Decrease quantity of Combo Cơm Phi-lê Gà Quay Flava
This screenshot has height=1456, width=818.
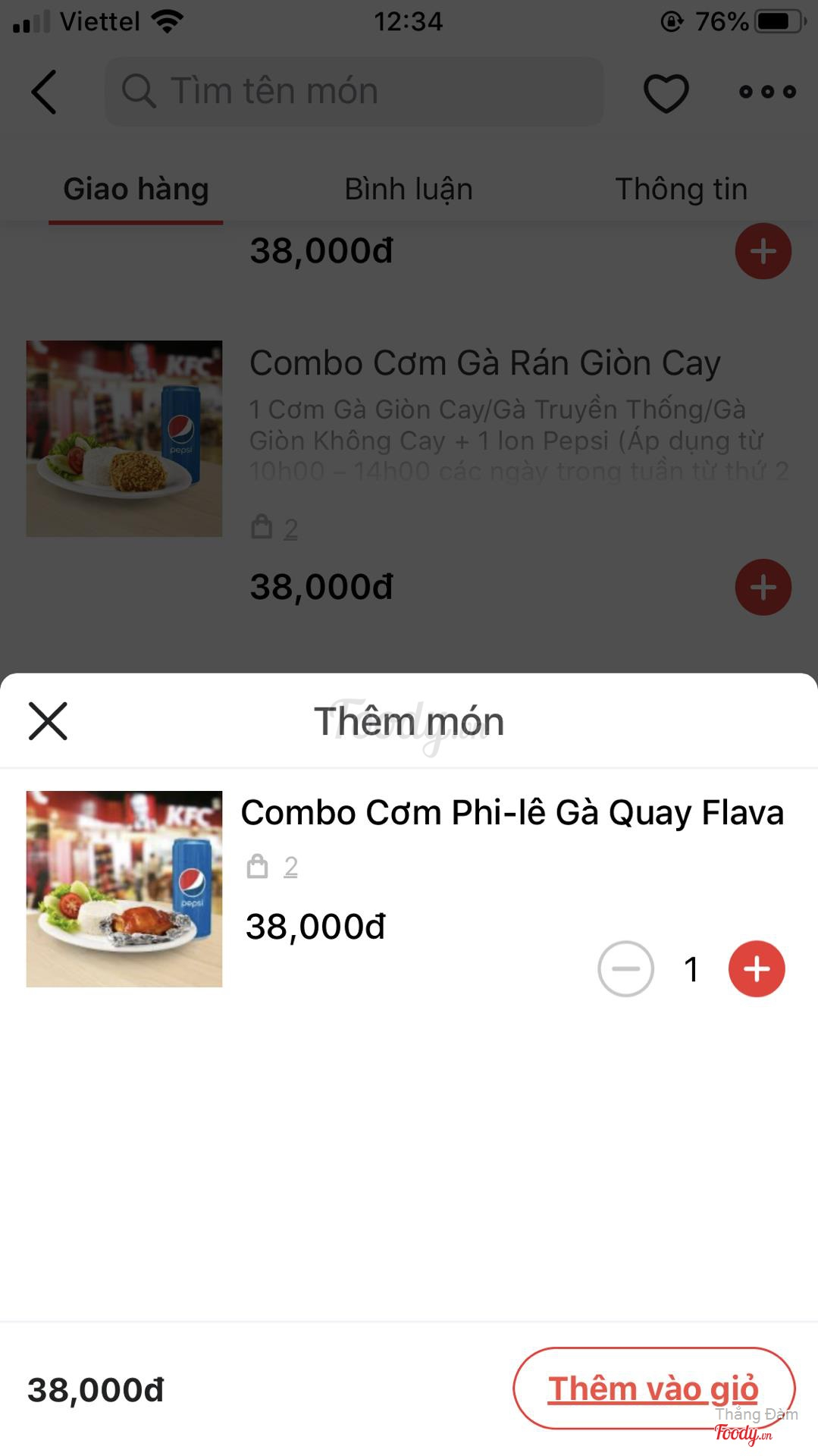[625, 968]
